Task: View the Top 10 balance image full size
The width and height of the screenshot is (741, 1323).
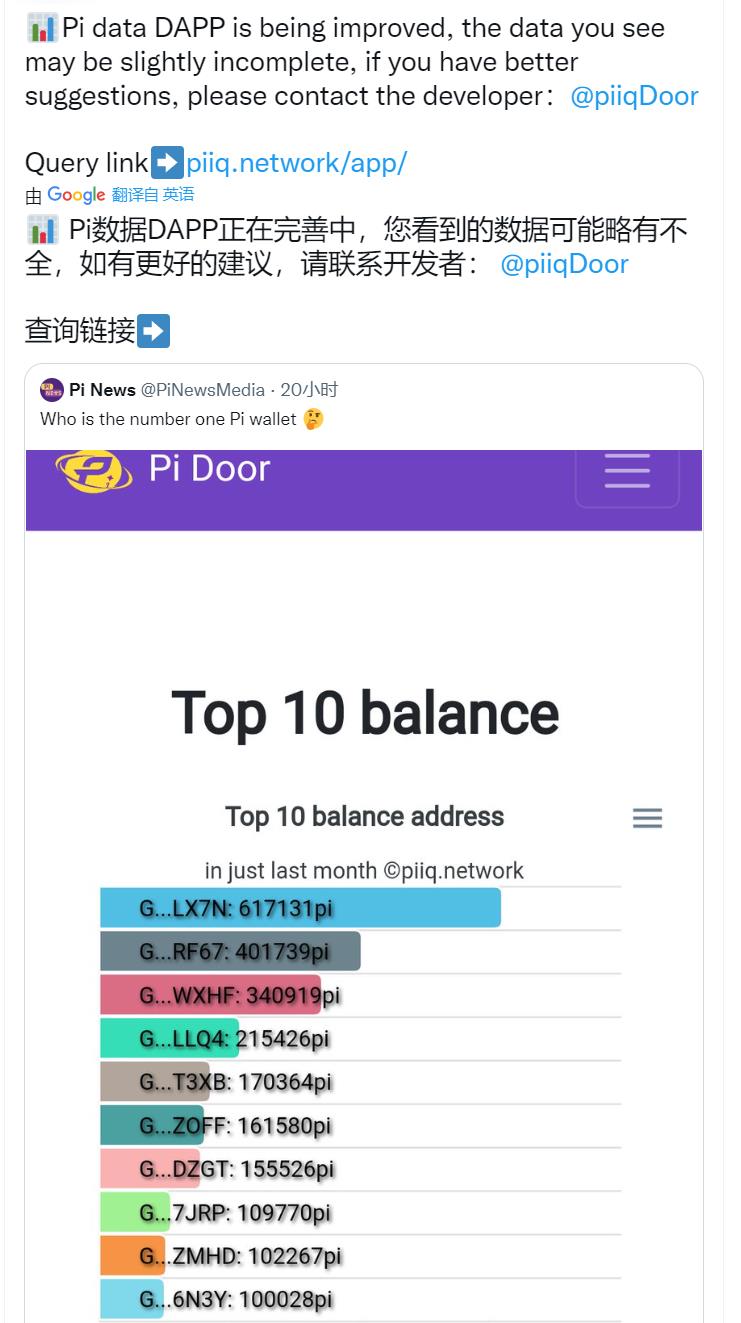Action: tap(364, 886)
